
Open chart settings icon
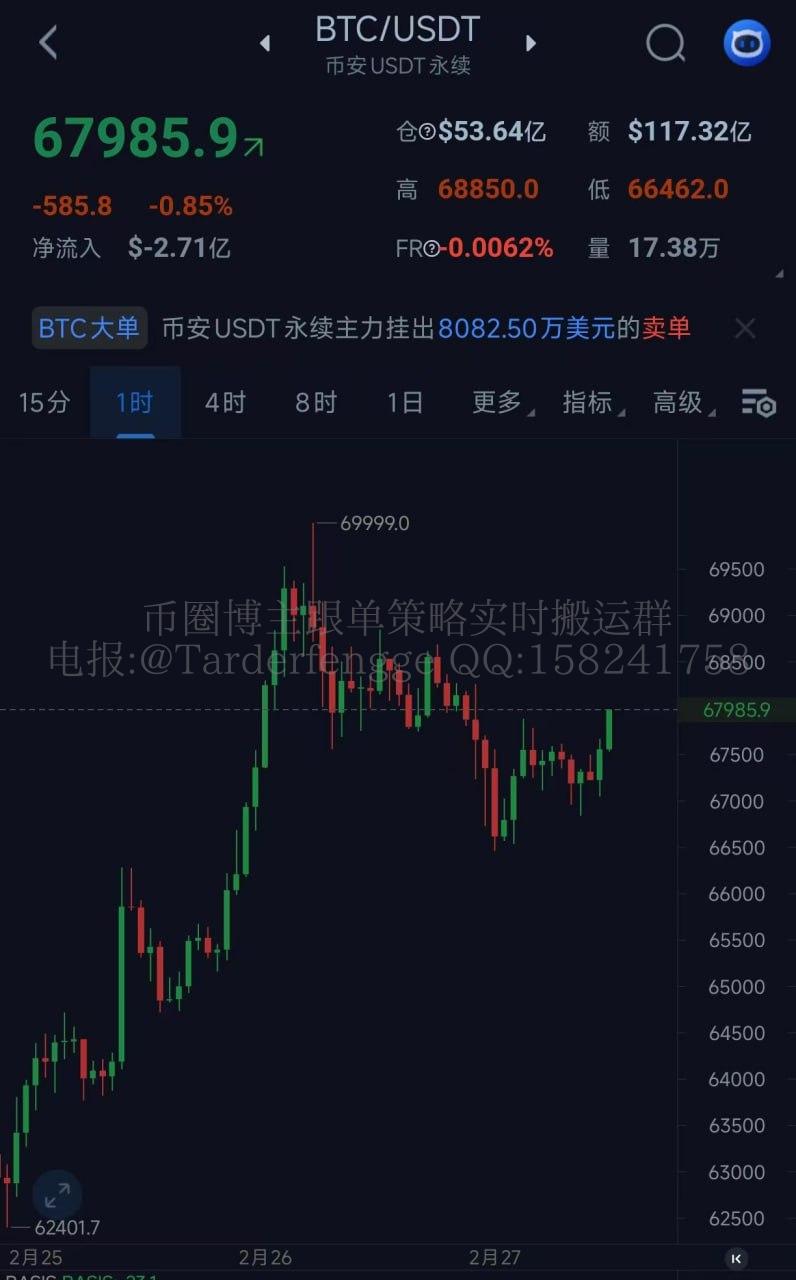pos(759,403)
